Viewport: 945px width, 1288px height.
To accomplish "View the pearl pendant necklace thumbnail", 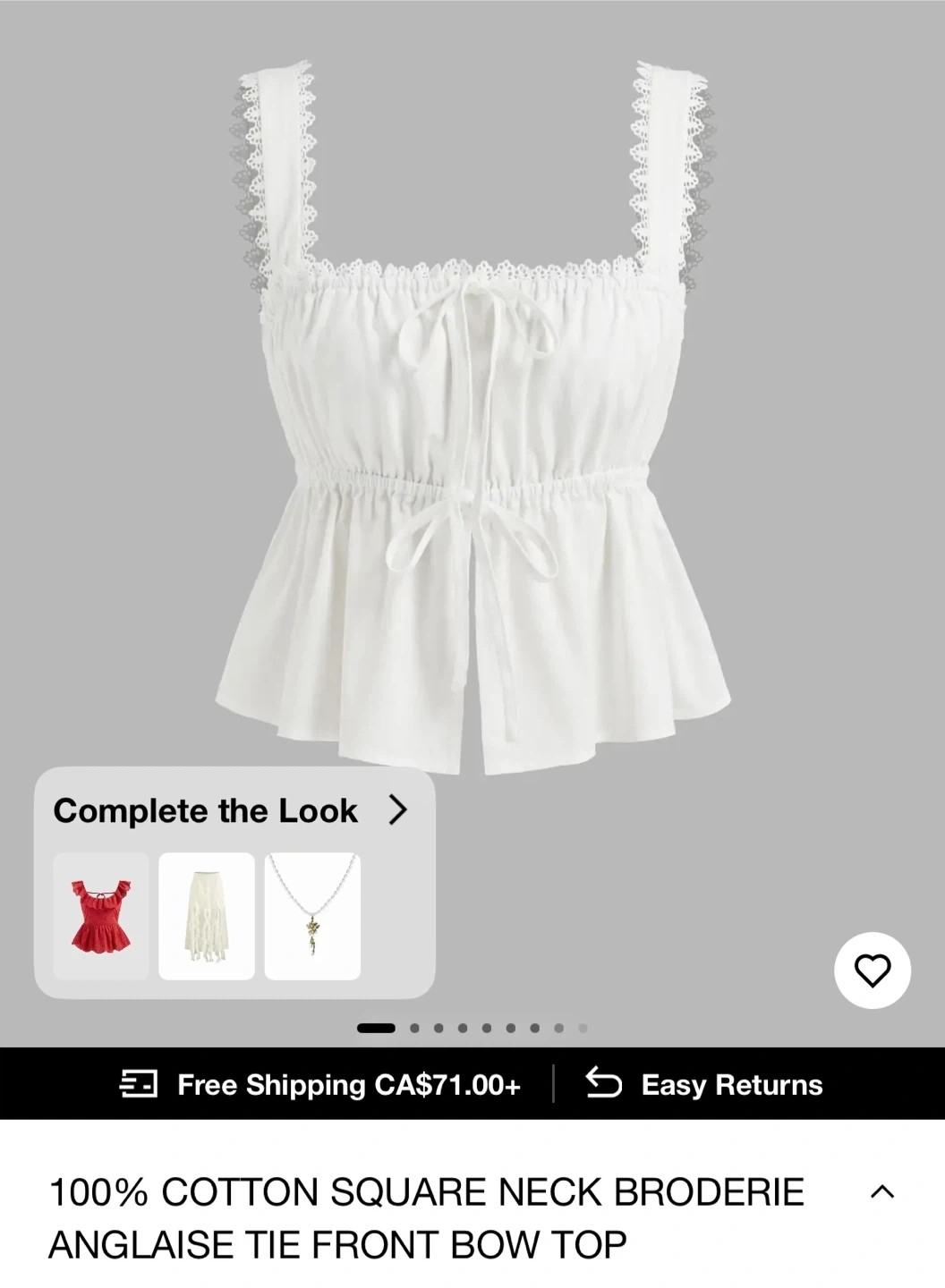I will pos(312,916).
